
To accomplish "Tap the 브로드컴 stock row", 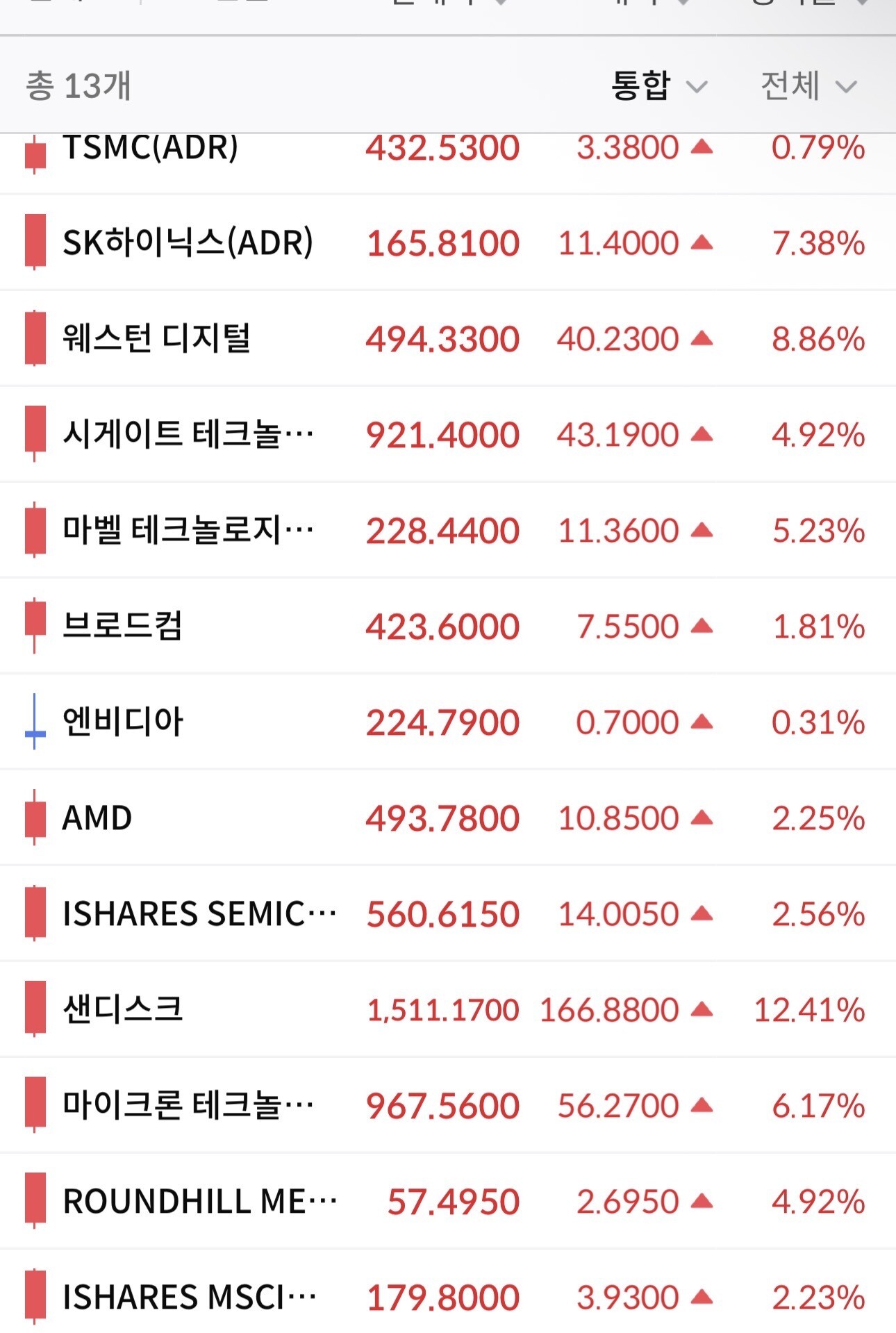I will [x=448, y=626].
